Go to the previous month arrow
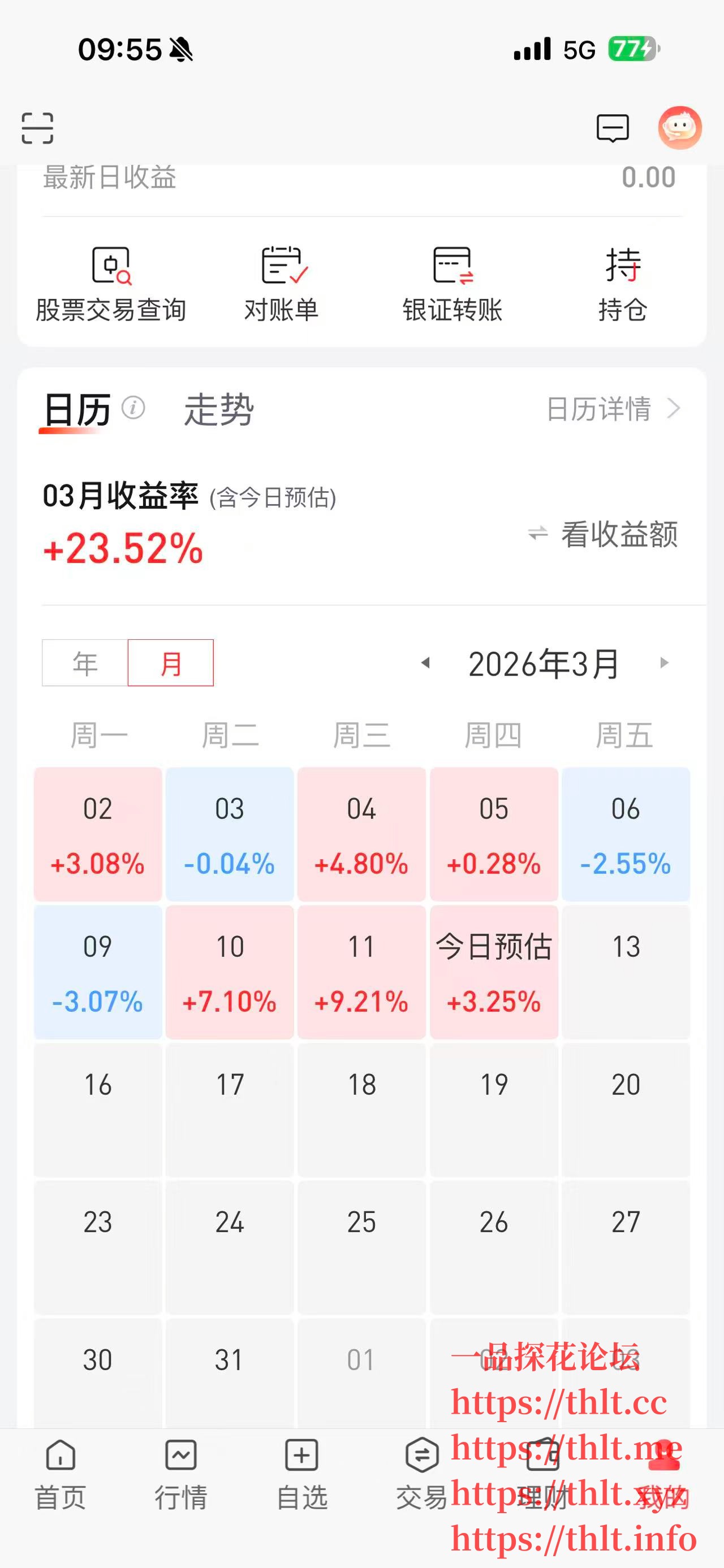 pos(425,663)
